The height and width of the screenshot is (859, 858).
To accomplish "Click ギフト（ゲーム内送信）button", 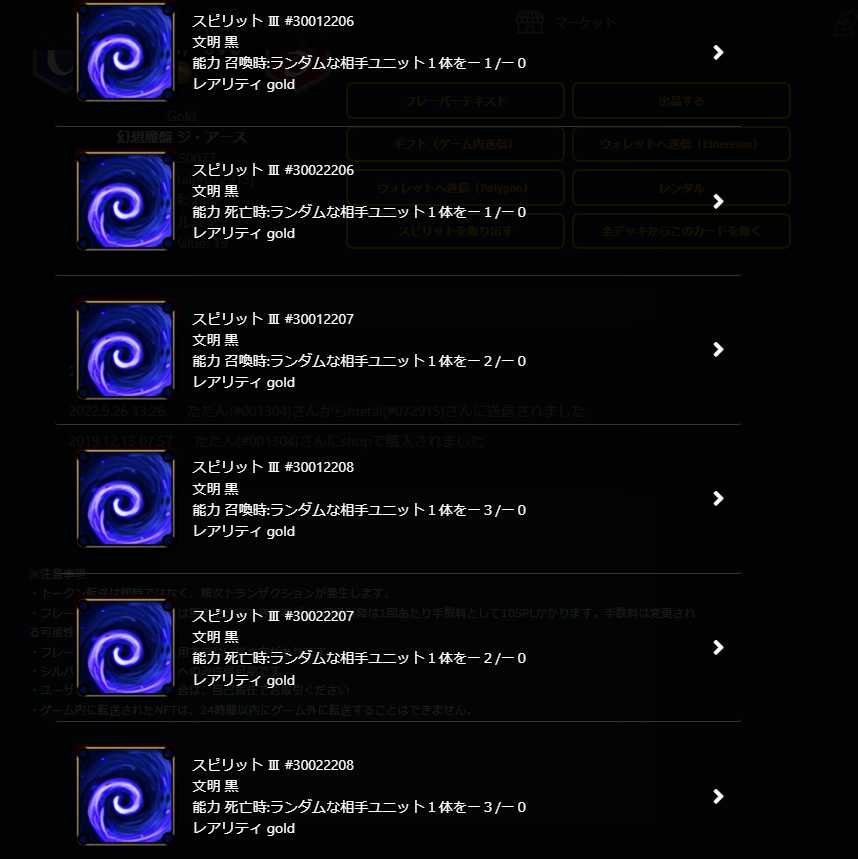I will 455,144.
